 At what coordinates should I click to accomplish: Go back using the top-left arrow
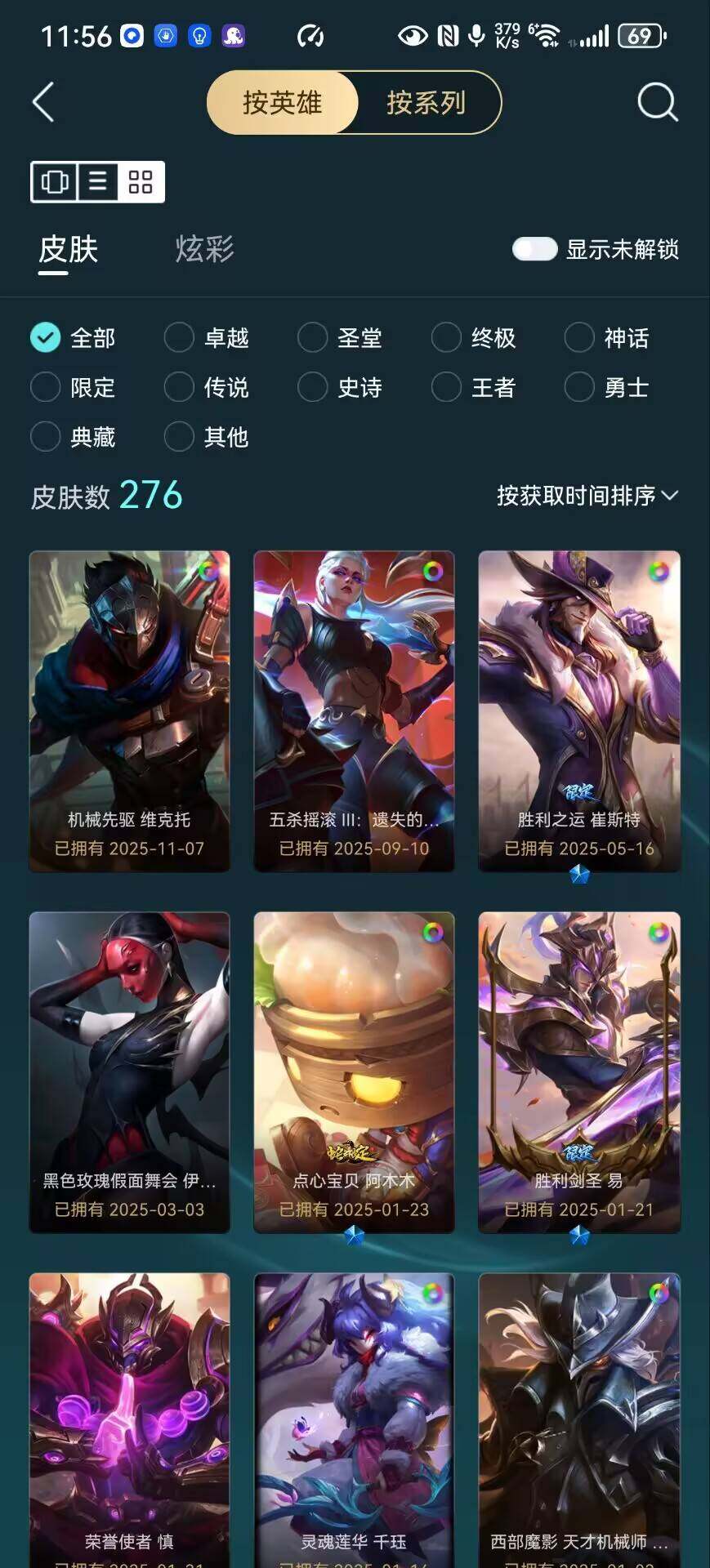tap(43, 103)
